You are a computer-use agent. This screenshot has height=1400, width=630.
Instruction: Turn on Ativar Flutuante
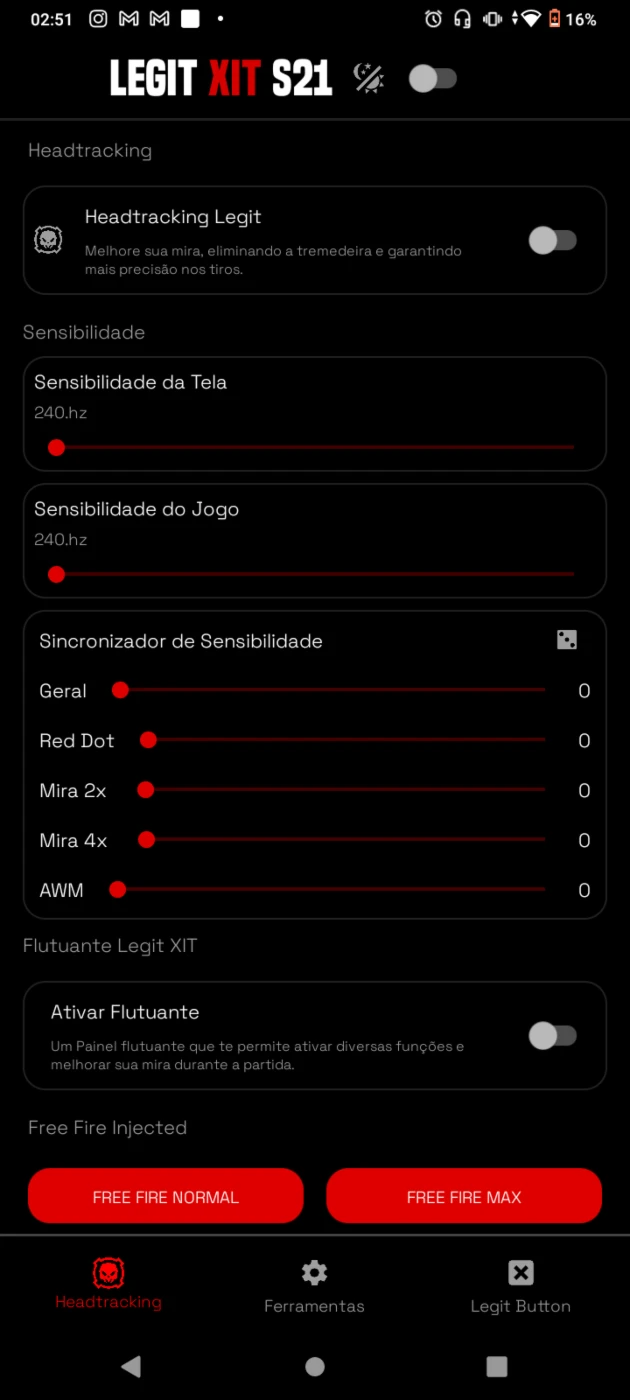(553, 1035)
